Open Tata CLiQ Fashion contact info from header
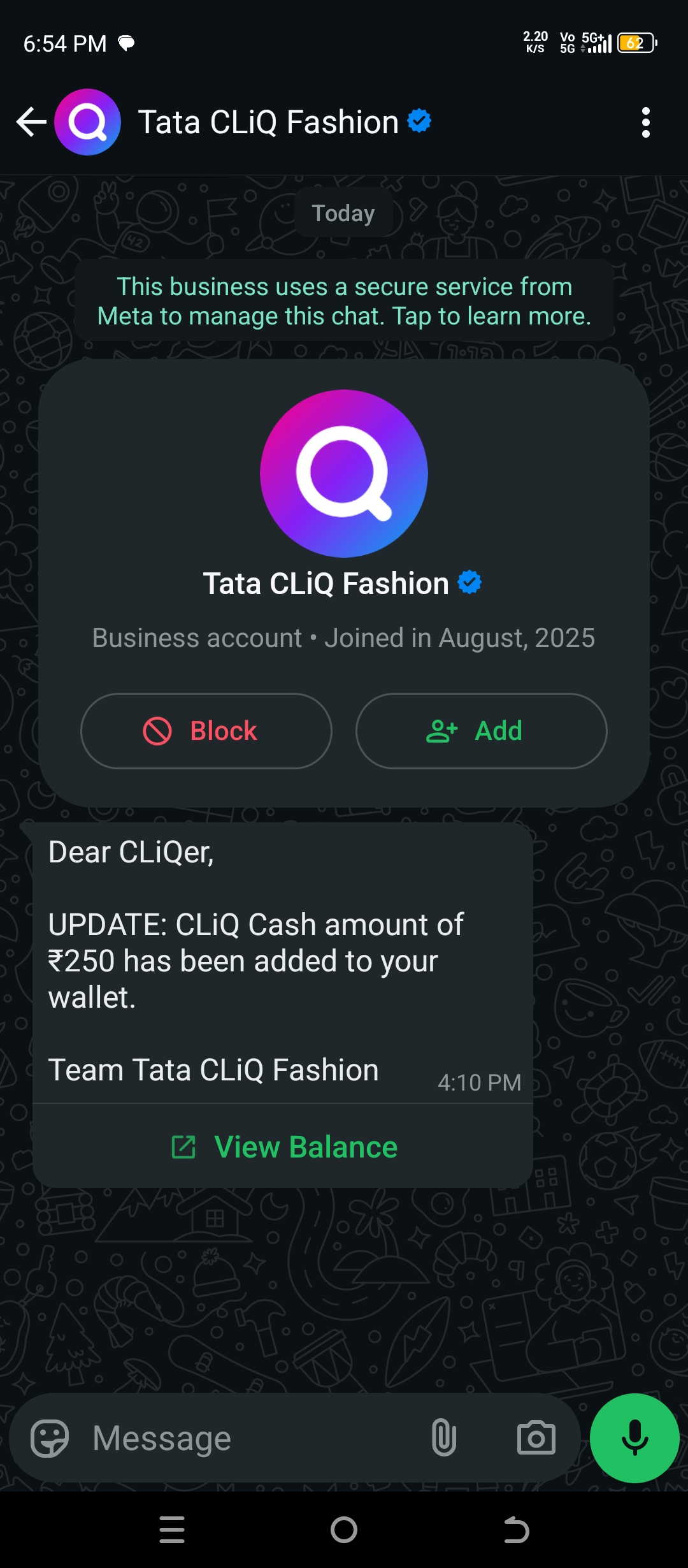Screen dimensions: 688x1568 [x=268, y=122]
